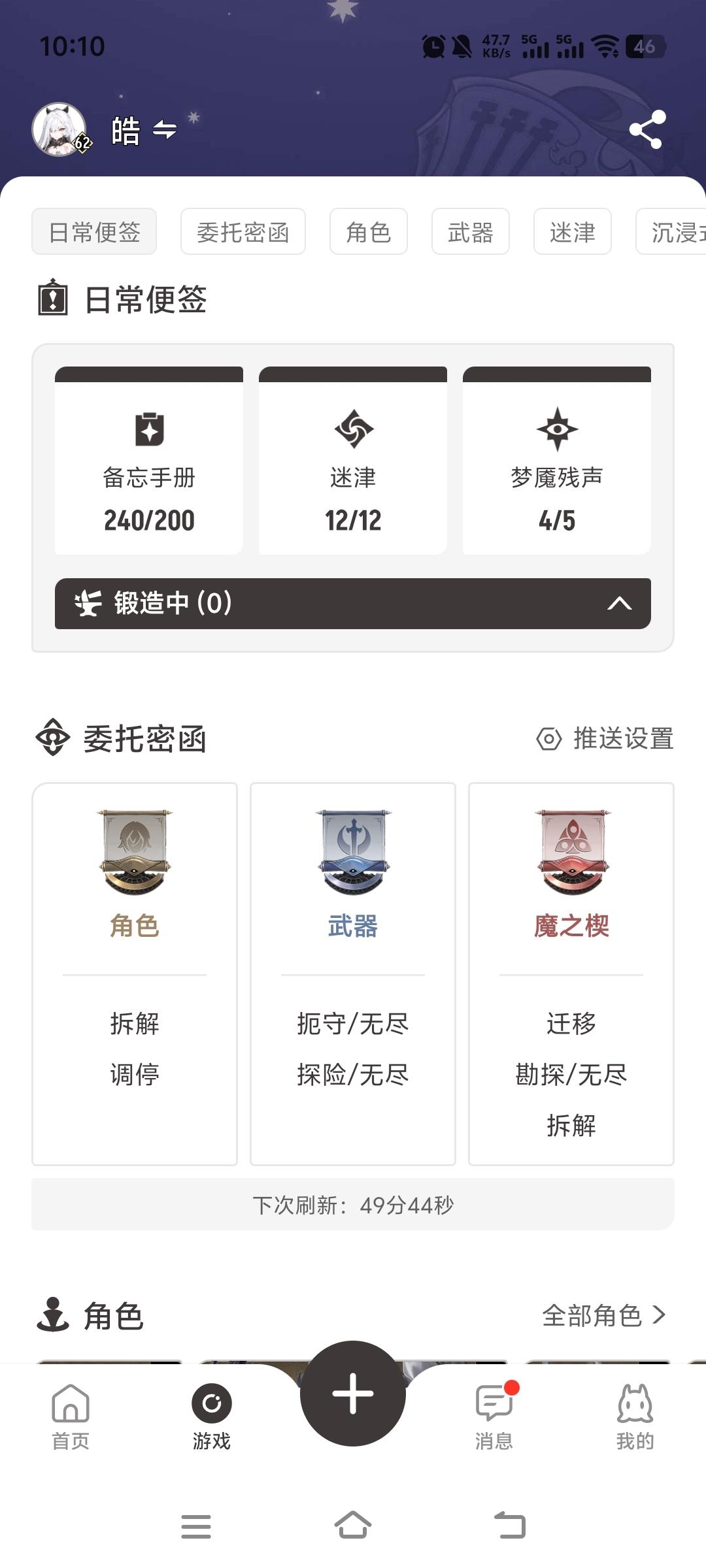Select the 日常便签 chip
The image size is (706, 1568).
pyautogui.click(x=94, y=232)
